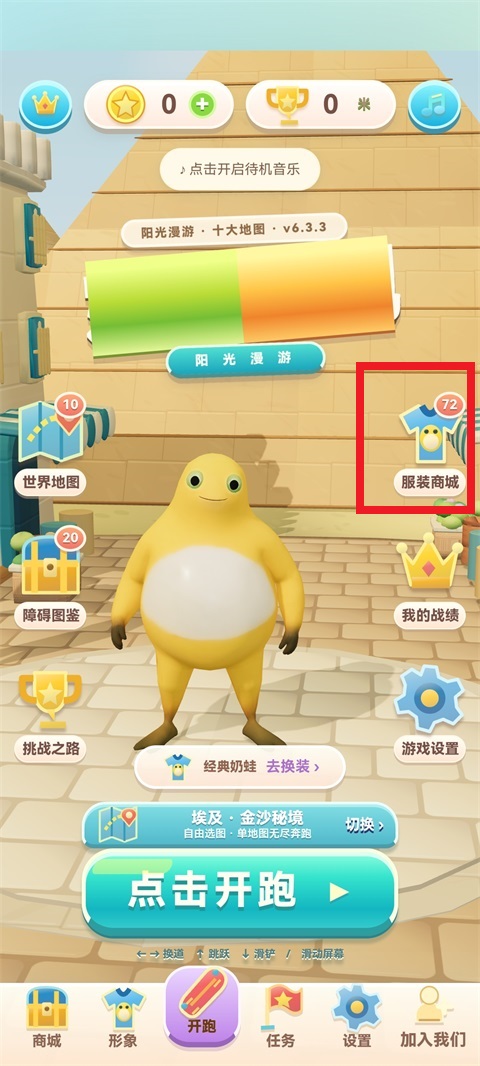
Task: Tap 切换 to switch the map
Action: tap(364, 825)
